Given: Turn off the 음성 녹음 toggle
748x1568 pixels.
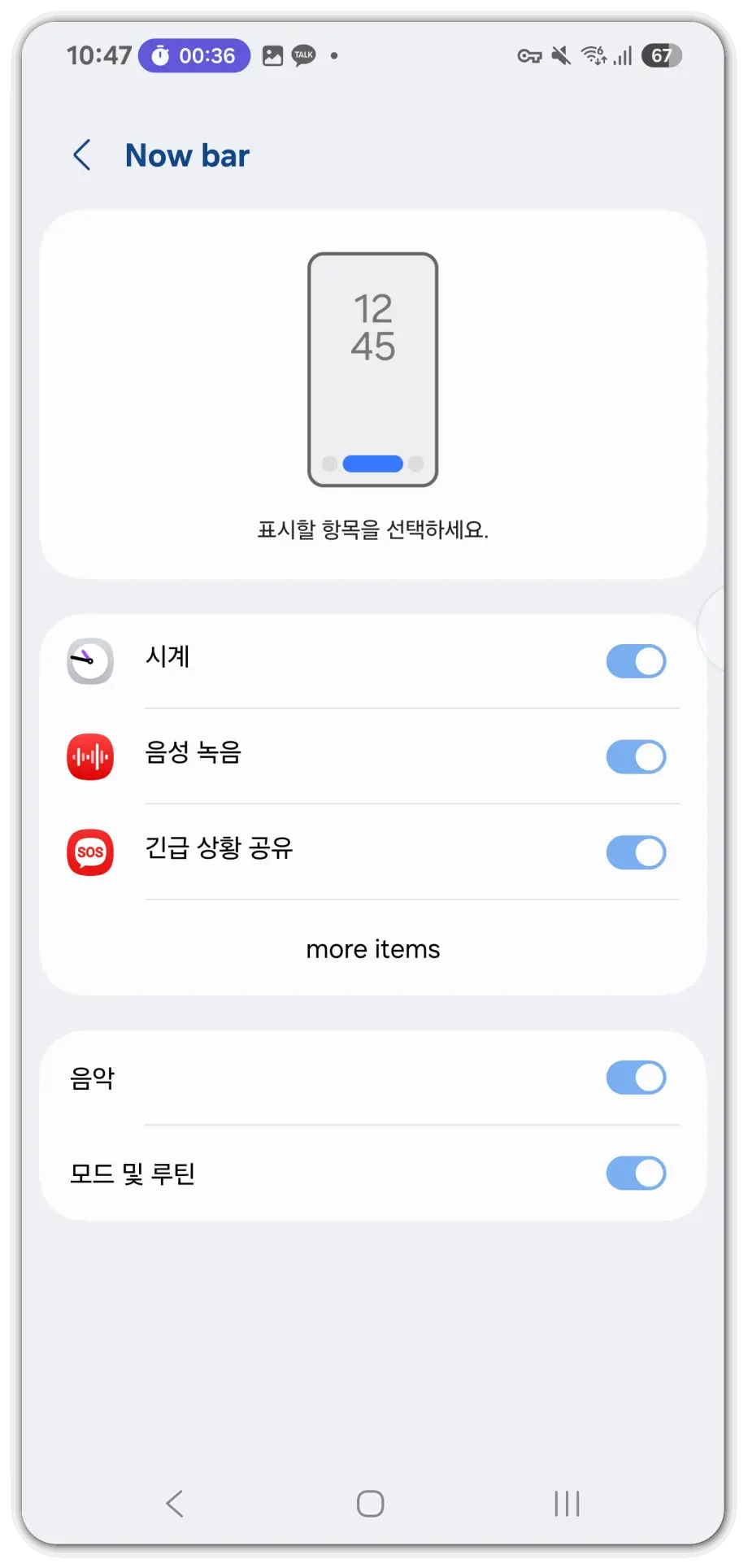Looking at the screenshot, I should pyautogui.click(x=636, y=756).
